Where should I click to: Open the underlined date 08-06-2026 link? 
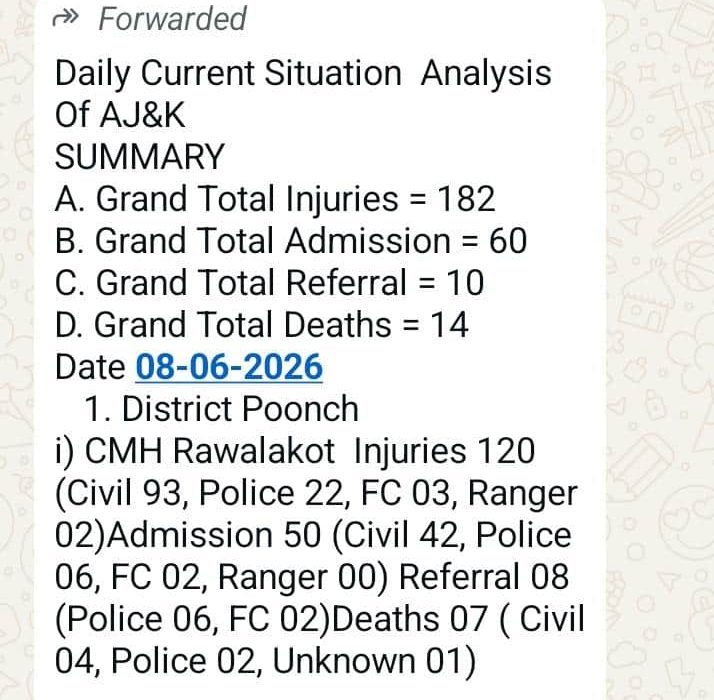[229, 367]
